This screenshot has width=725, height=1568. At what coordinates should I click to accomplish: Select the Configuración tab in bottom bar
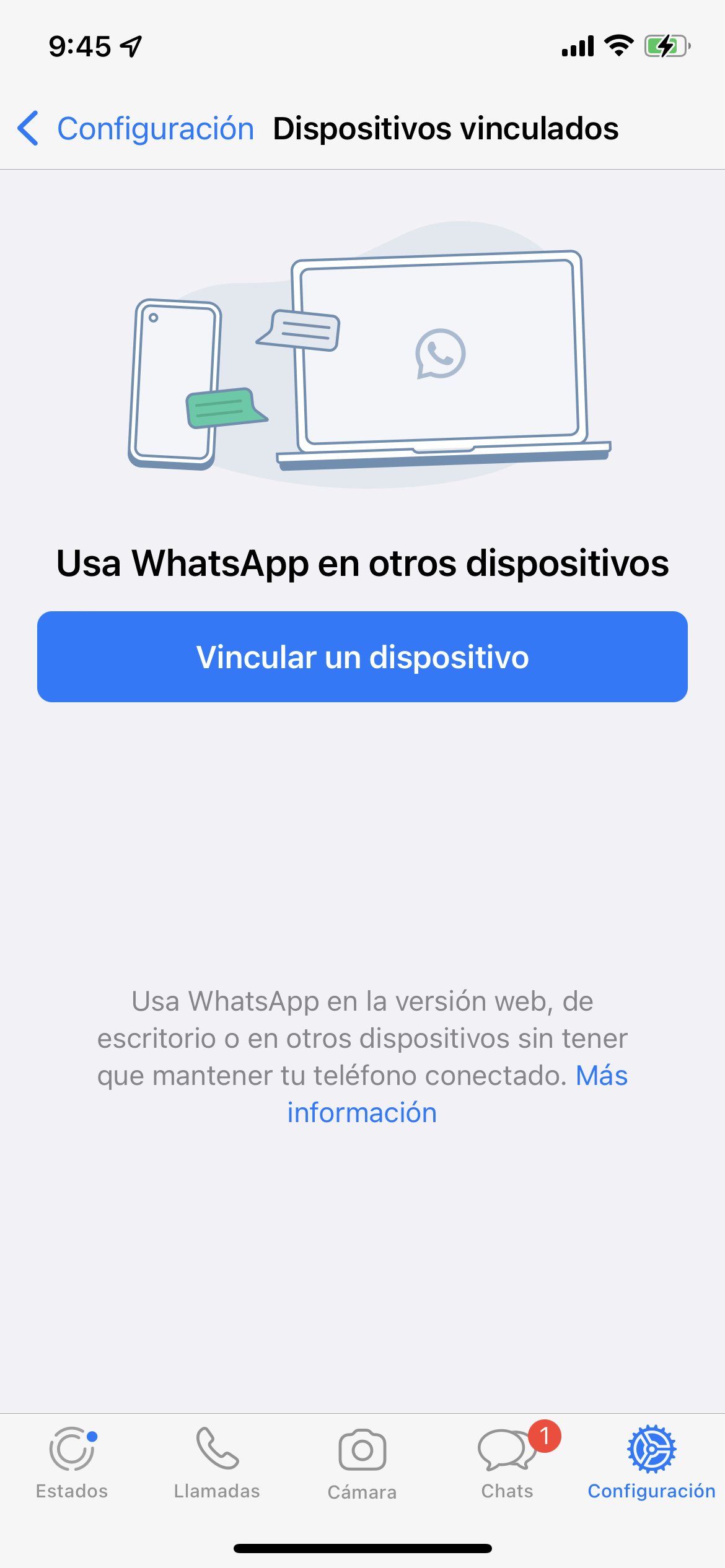click(651, 1463)
